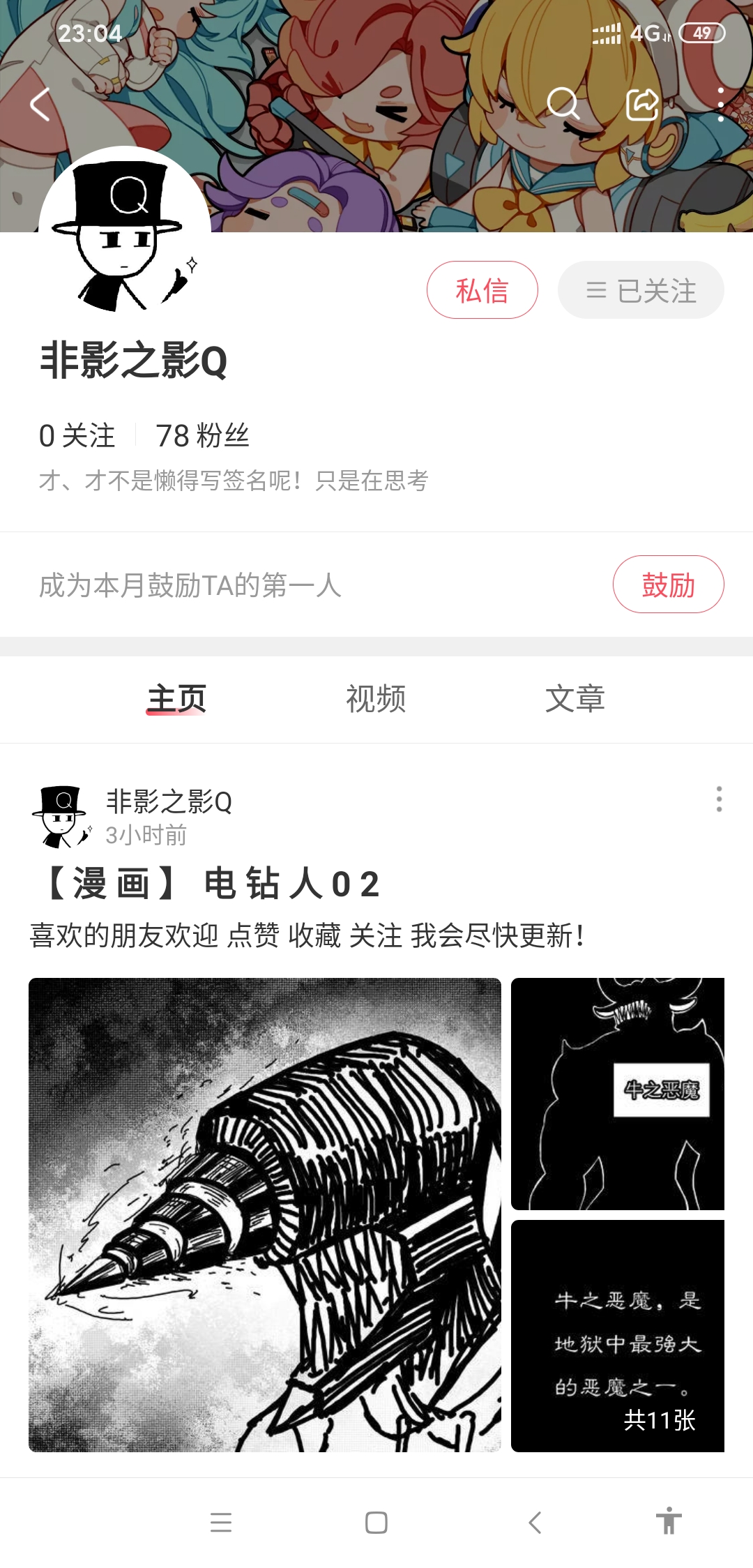This screenshot has height=1568, width=753.
Task: View the 0 关注 following list
Action: pyautogui.click(x=77, y=436)
